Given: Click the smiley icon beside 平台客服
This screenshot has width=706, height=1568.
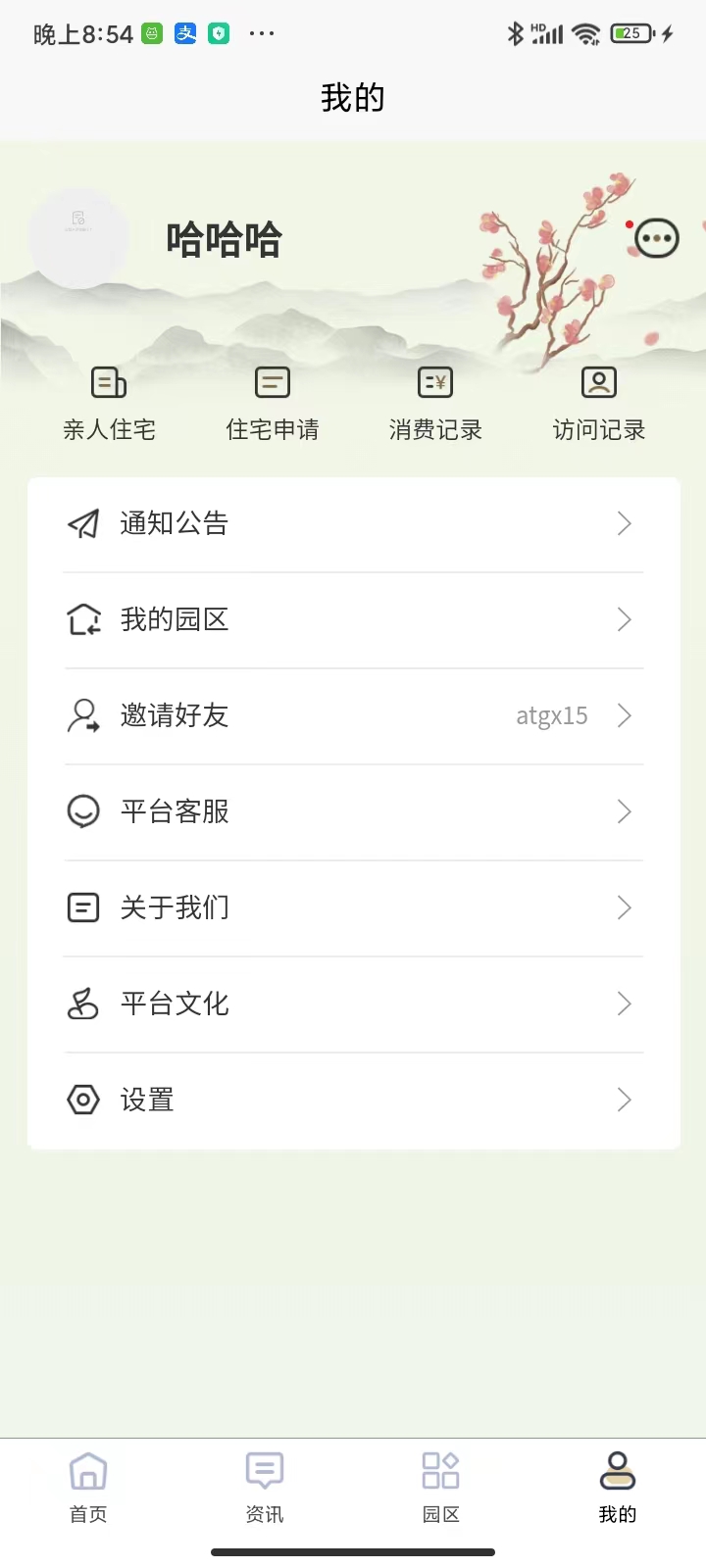Looking at the screenshot, I should (83, 811).
